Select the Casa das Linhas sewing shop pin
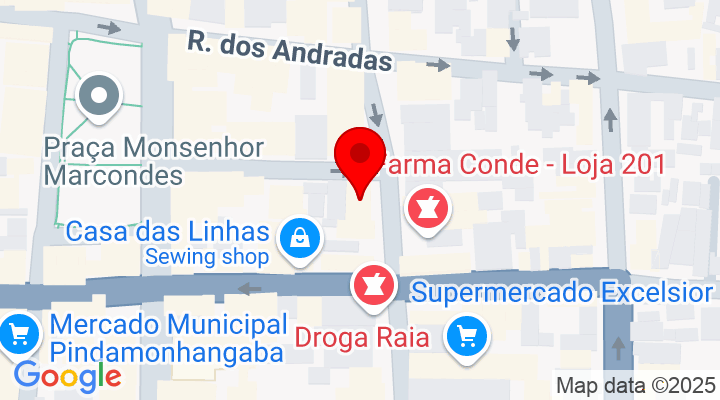 pos(300,238)
